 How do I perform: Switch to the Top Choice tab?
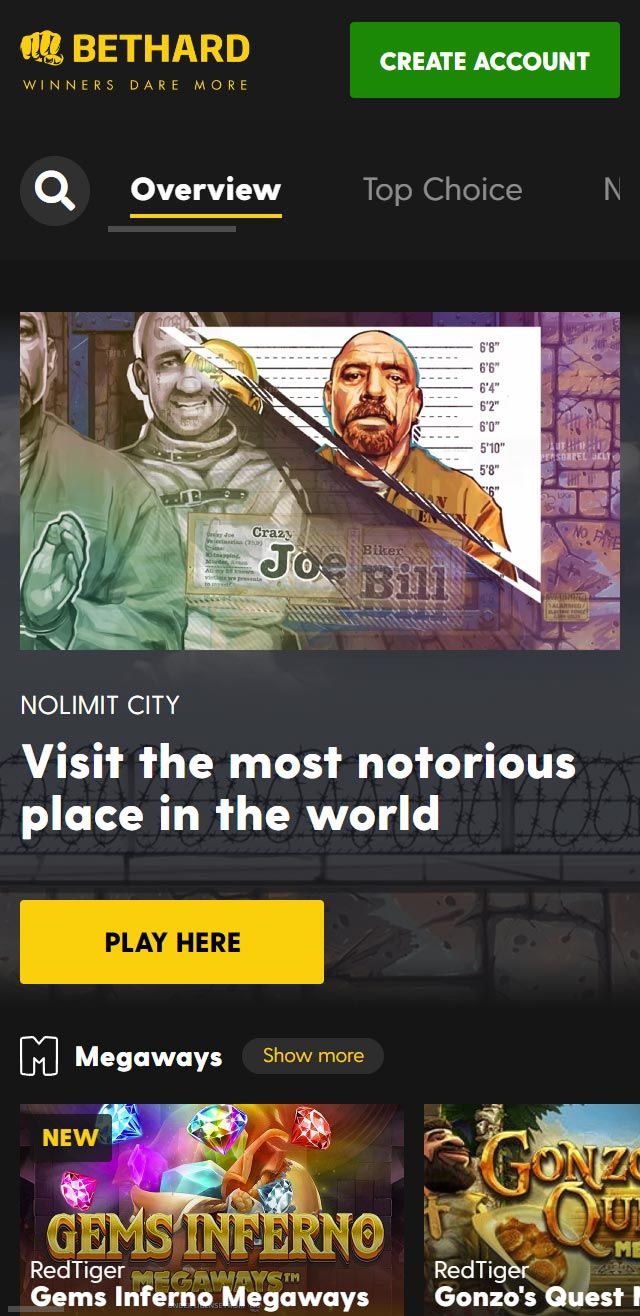click(x=442, y=190)
